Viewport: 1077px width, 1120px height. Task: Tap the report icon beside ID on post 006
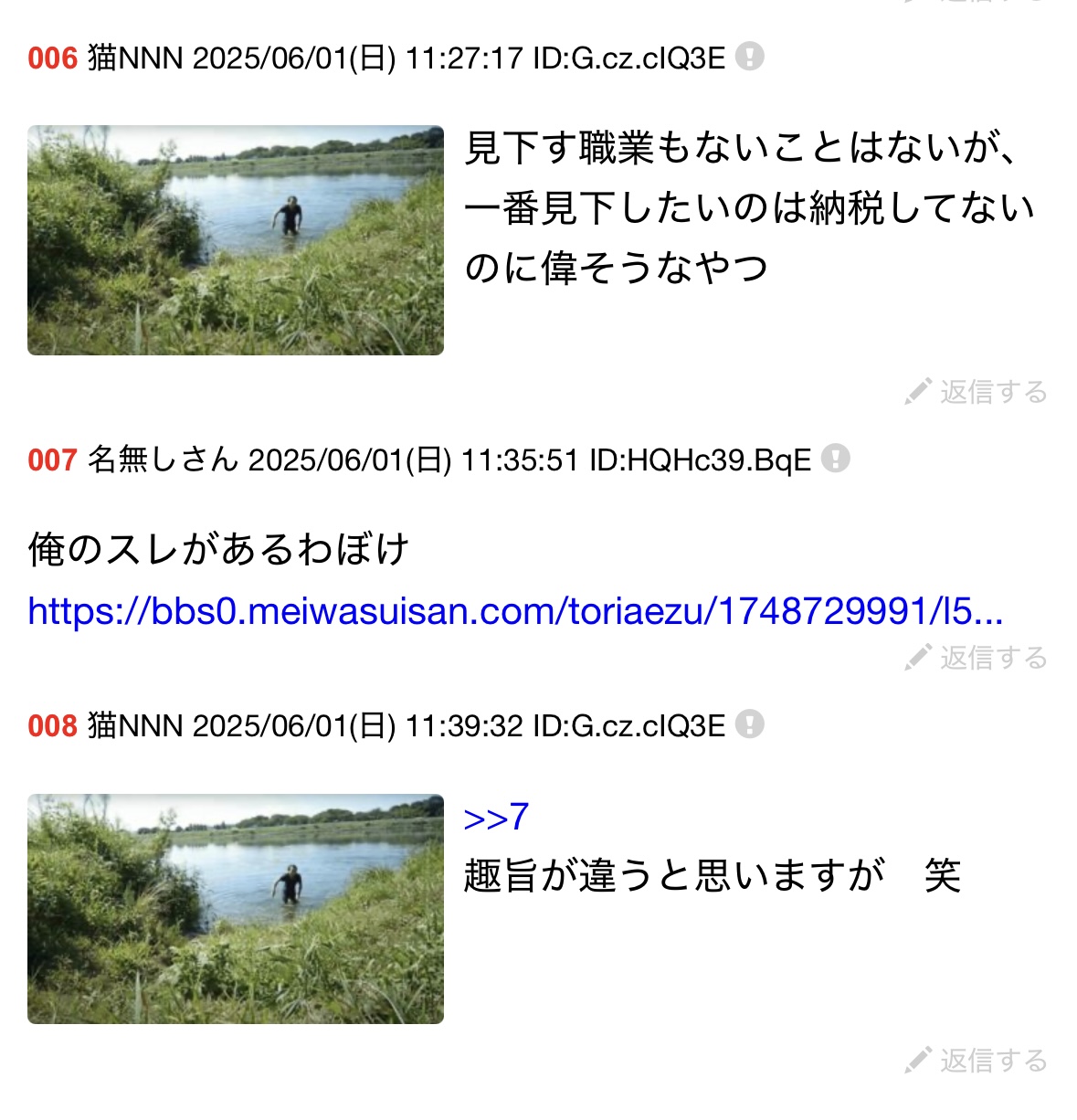750,57
